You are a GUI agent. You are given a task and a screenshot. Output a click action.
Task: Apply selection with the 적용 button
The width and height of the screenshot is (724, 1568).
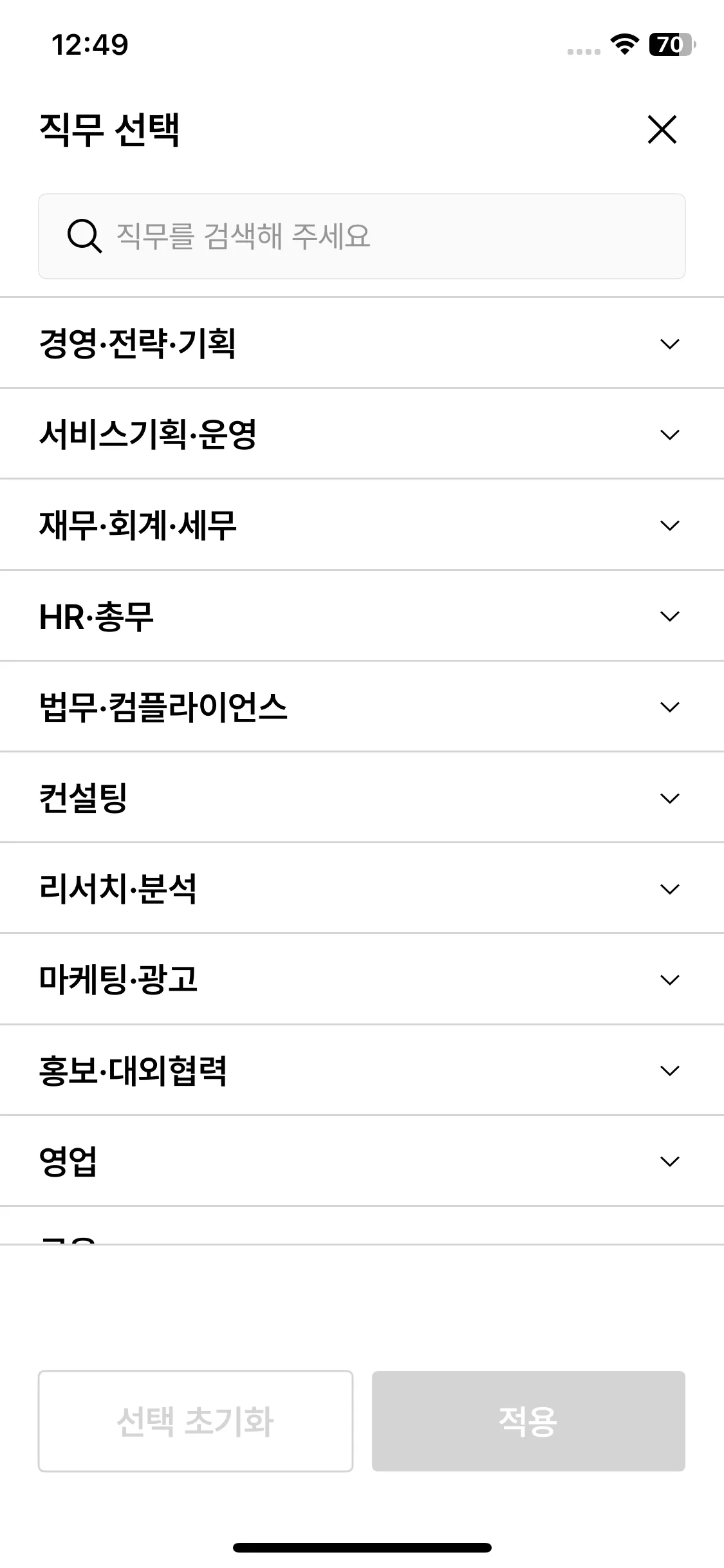[x=528, y=1421]
